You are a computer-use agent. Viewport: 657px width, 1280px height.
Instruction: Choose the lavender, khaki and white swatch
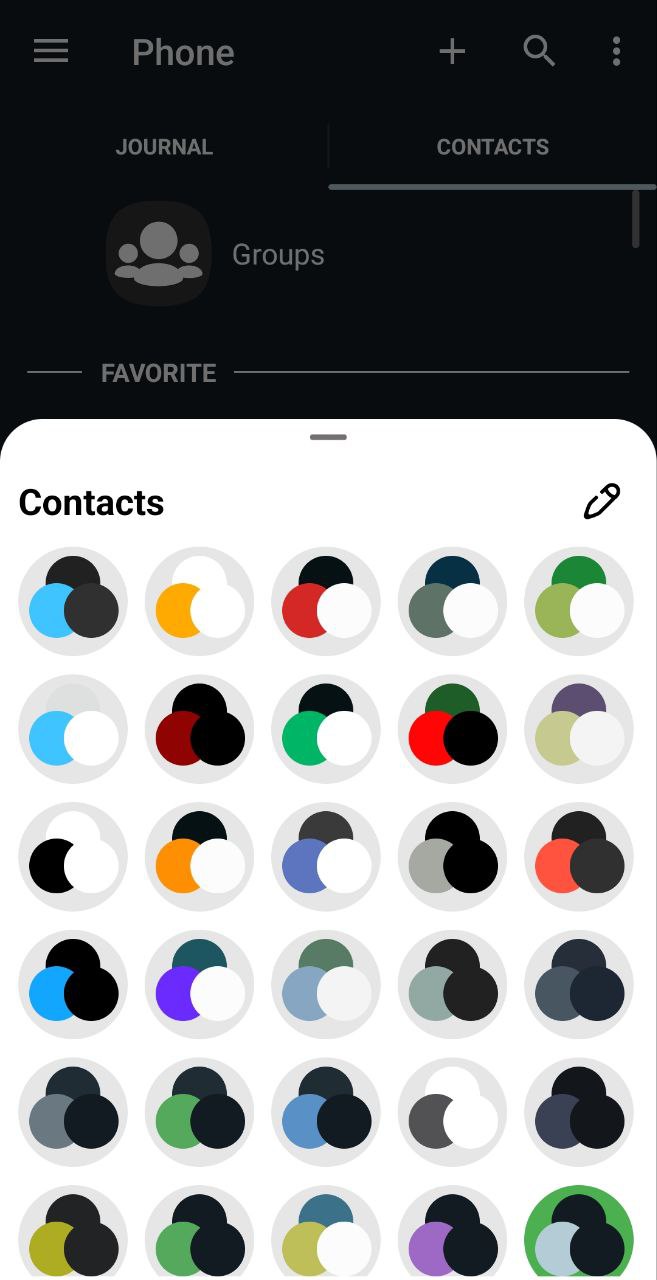tap(578, 729)
